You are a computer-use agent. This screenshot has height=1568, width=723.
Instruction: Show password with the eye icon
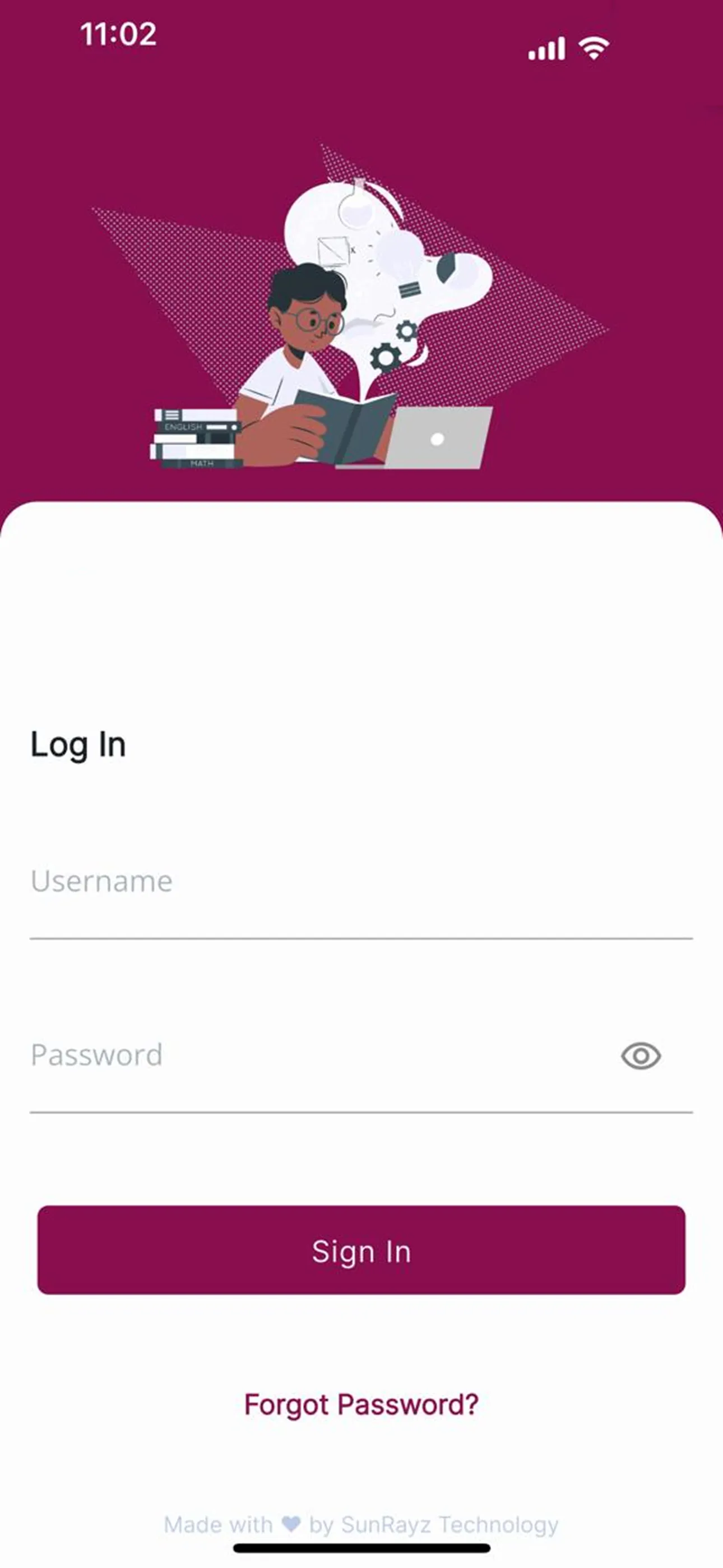pyautogui.click(x=641, y=1056)
